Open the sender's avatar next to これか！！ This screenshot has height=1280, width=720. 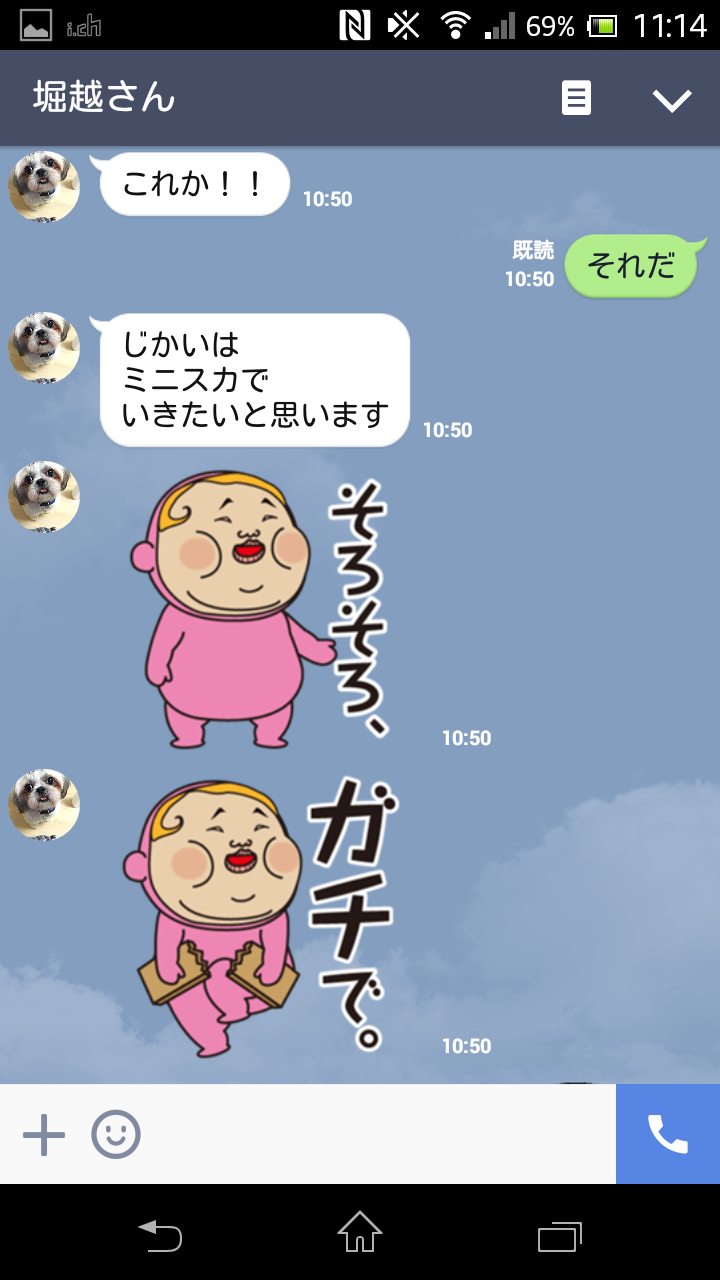coord(44,186)
